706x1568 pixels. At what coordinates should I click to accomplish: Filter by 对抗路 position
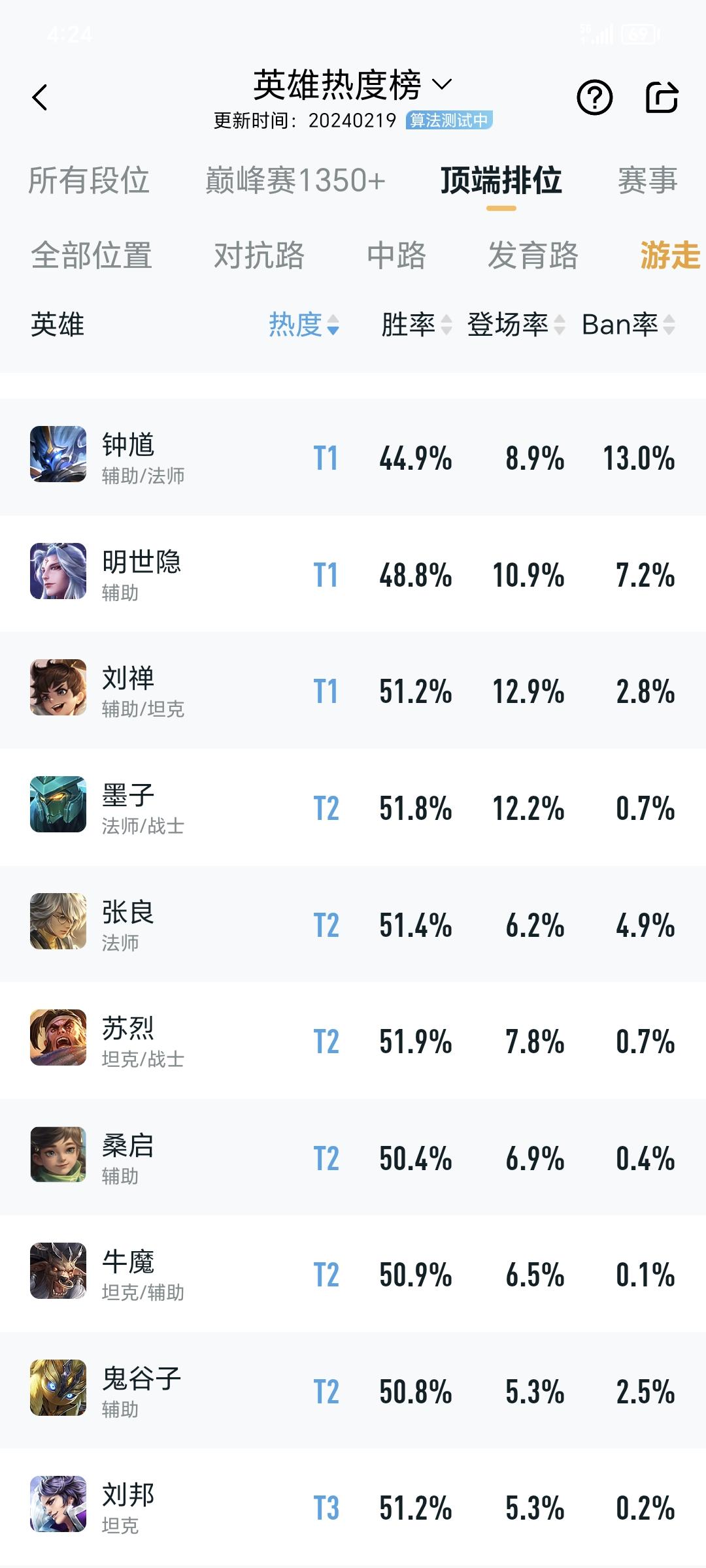[259, 255]
